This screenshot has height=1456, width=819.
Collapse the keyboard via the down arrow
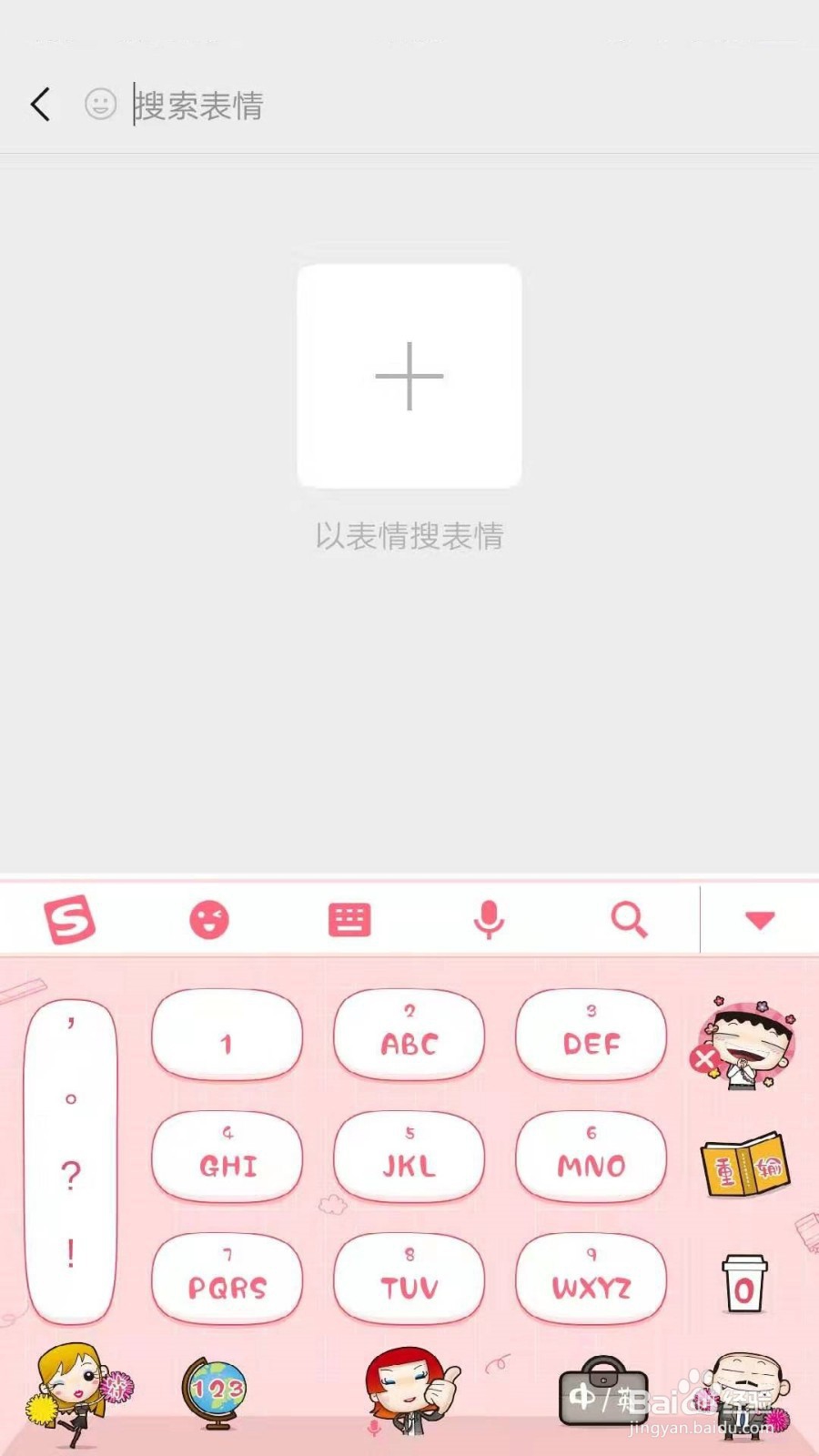(760, 919)
